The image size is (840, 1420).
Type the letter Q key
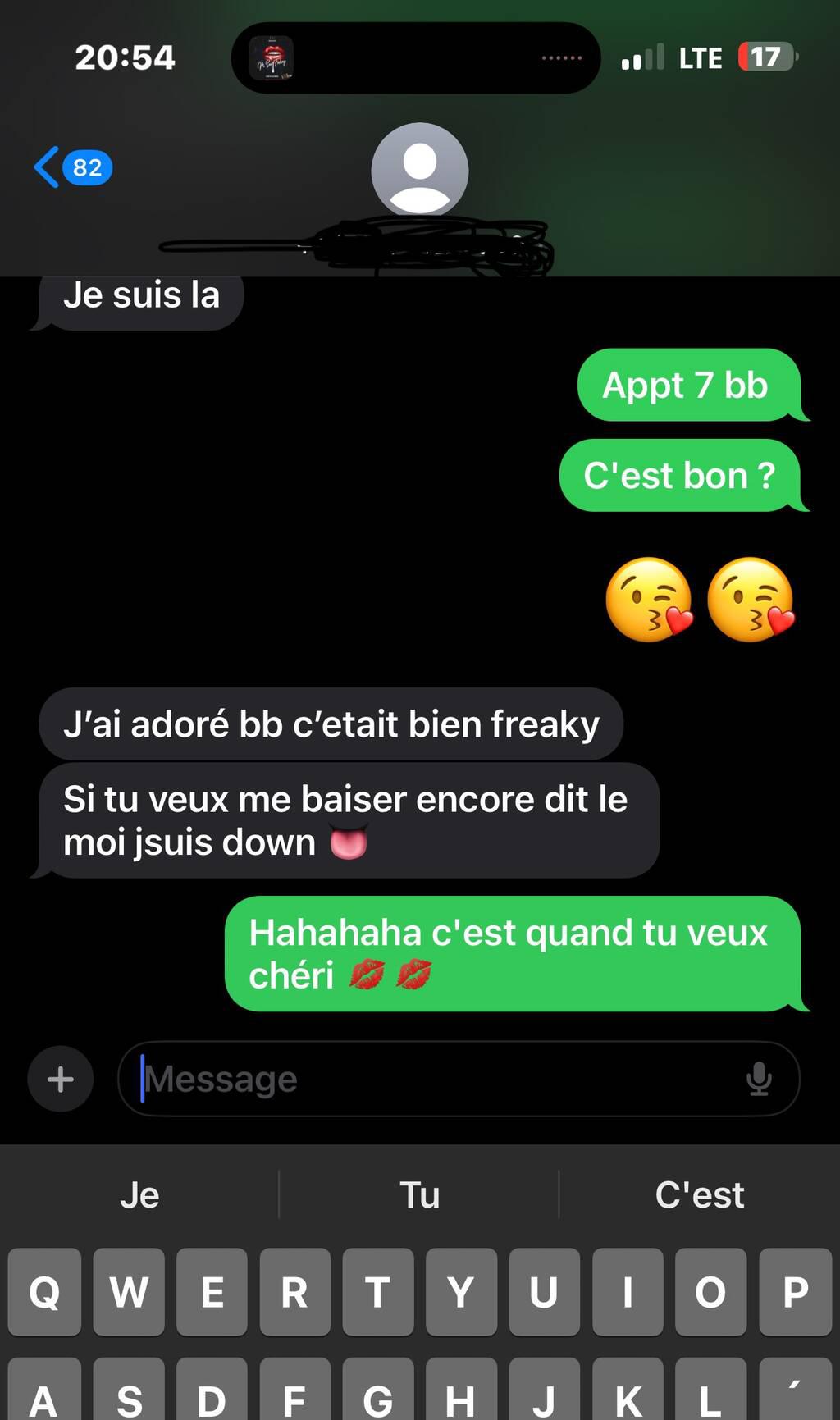click(44, 1292)
